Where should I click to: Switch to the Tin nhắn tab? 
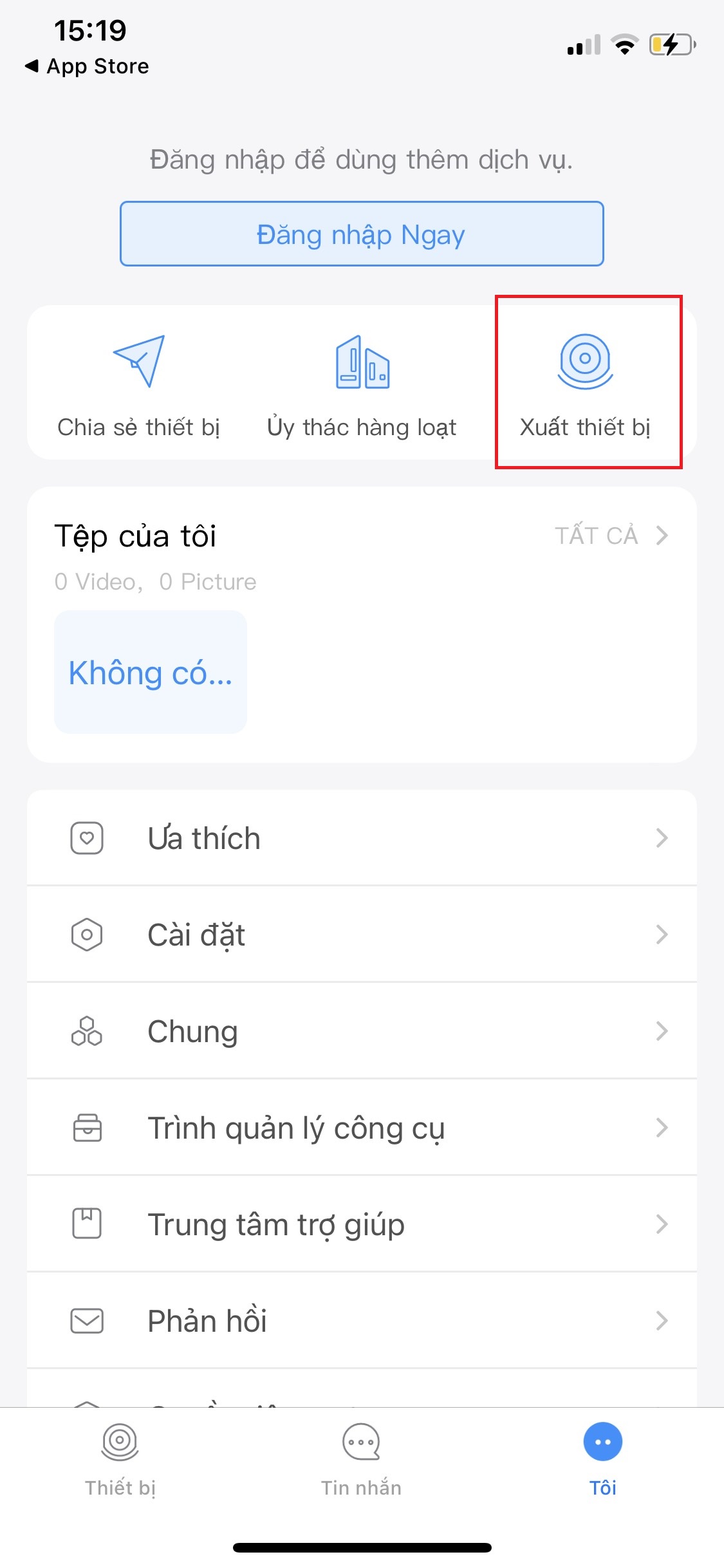pos(361,1460)
